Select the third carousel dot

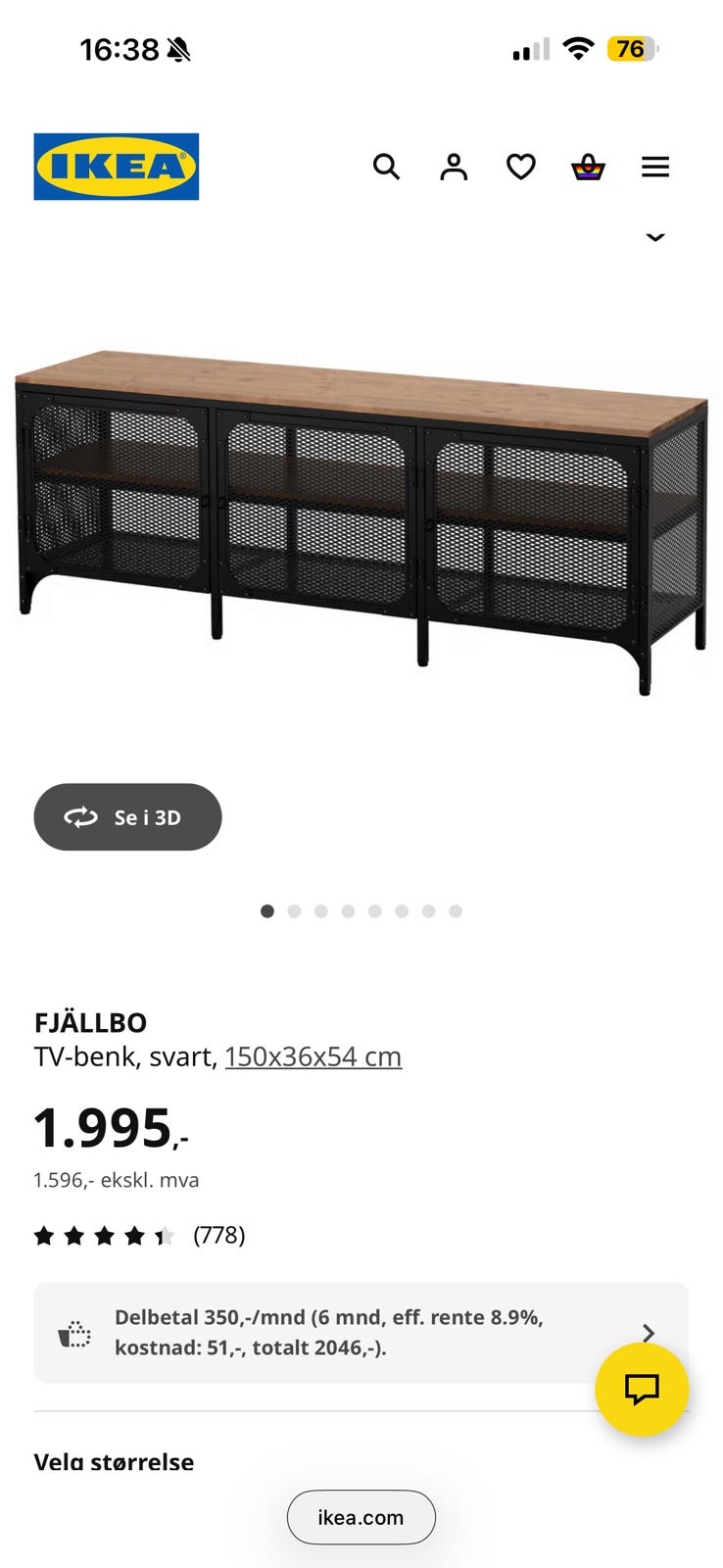coord(320,910)
